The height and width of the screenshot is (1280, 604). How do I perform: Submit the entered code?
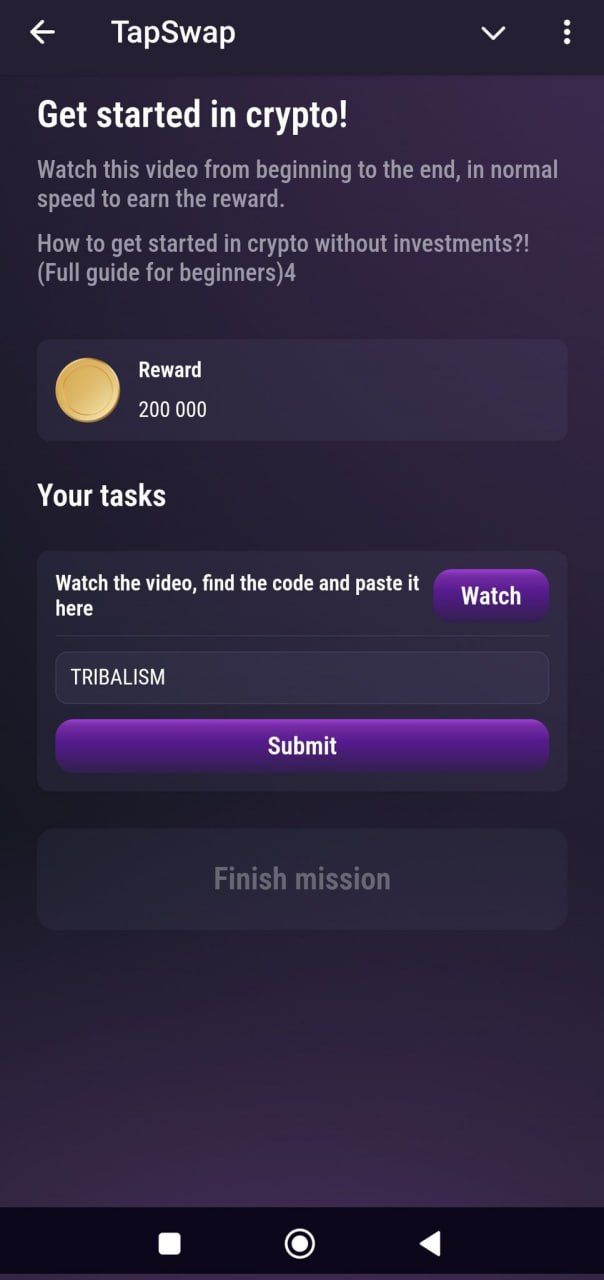point(301,746)
